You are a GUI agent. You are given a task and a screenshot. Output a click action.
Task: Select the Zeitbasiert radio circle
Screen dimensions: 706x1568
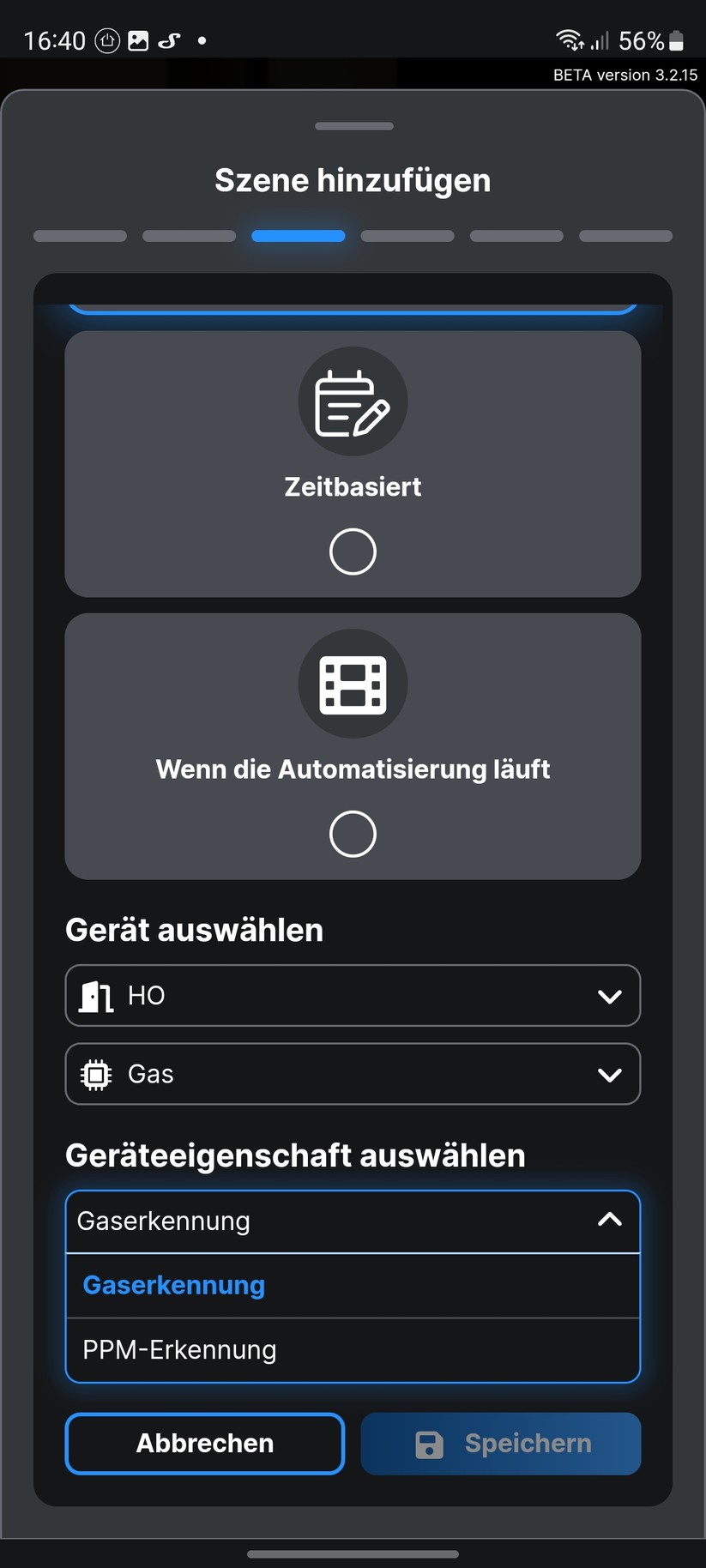click(x=353, y=552)
